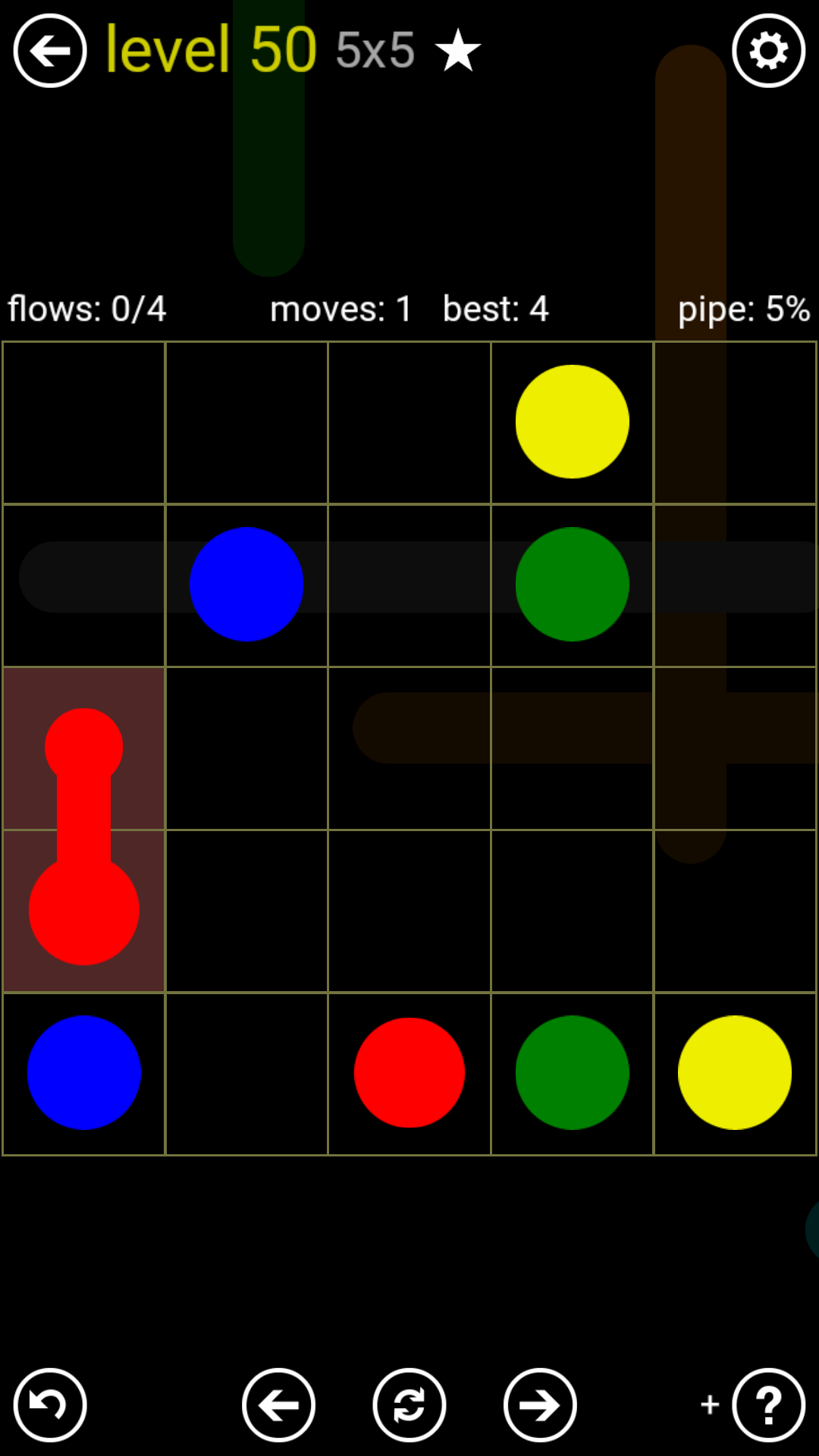Tap the red dot in bottom row
Image resolution: width=819 pixels, height=1456 pixels.
(x=409, y=1072)
